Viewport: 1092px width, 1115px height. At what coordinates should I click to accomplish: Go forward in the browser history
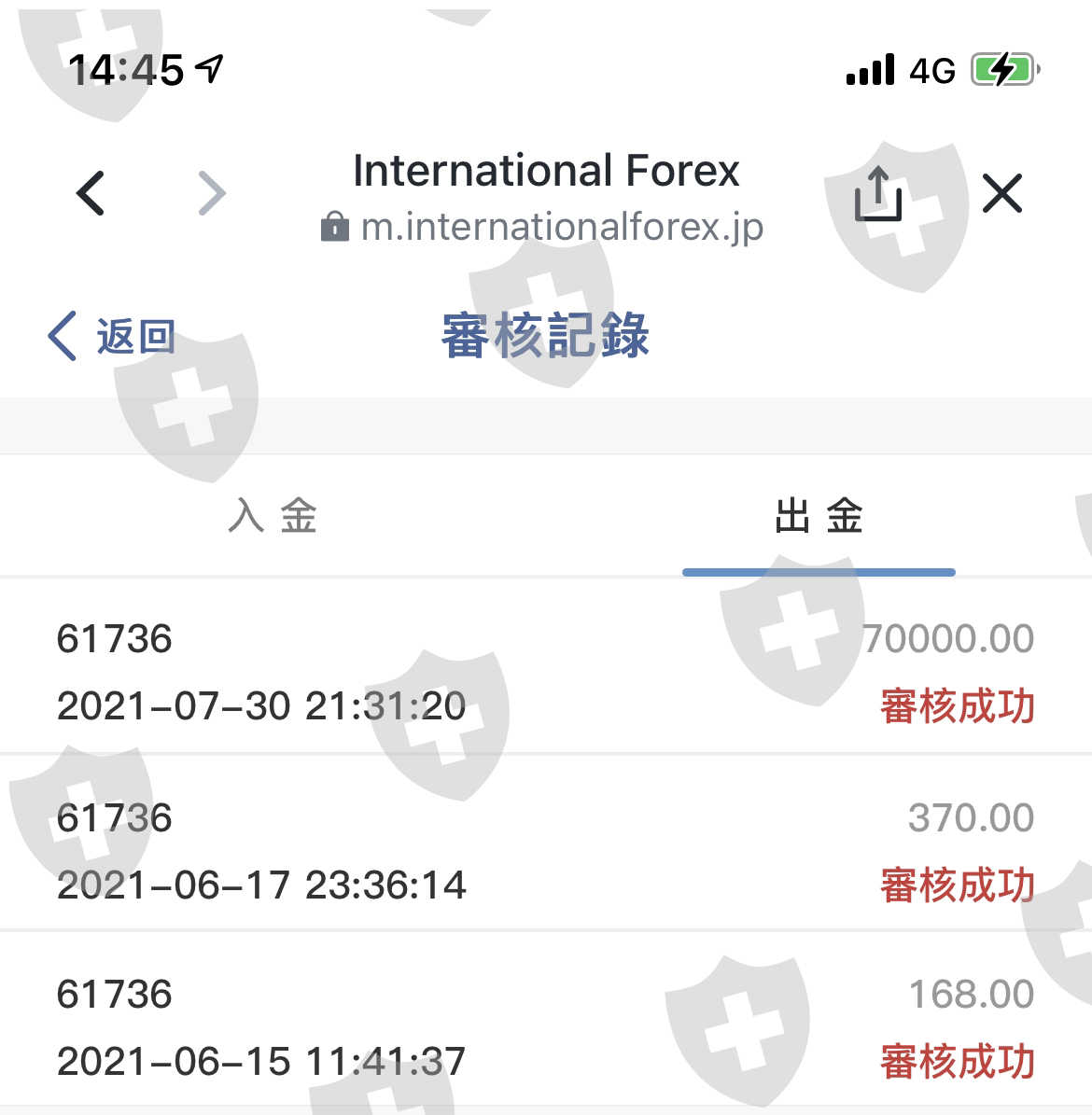pyautogui.click(x=212, y=193)
